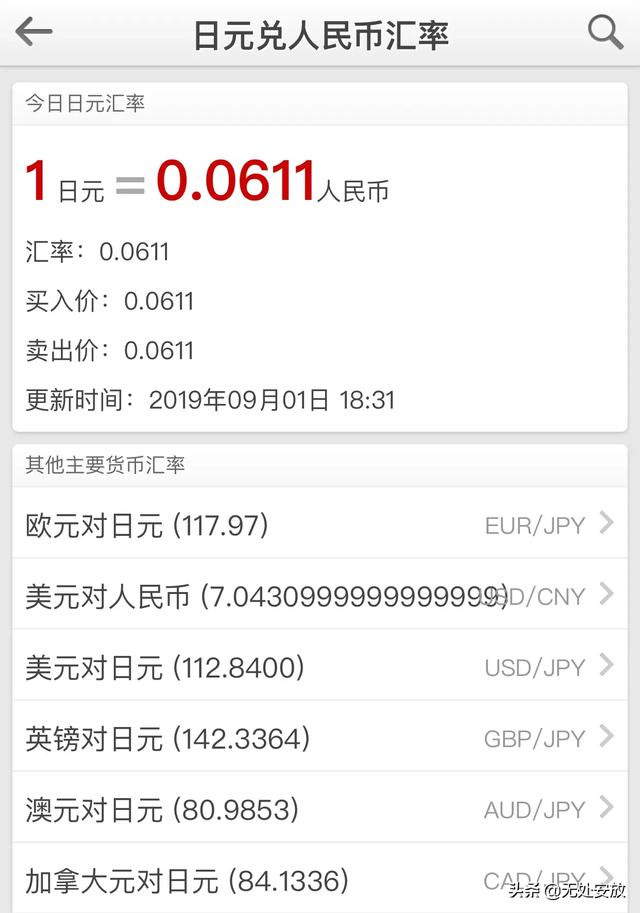
Task: Open the search magnifier icon
Action: [x=605, y=32]
